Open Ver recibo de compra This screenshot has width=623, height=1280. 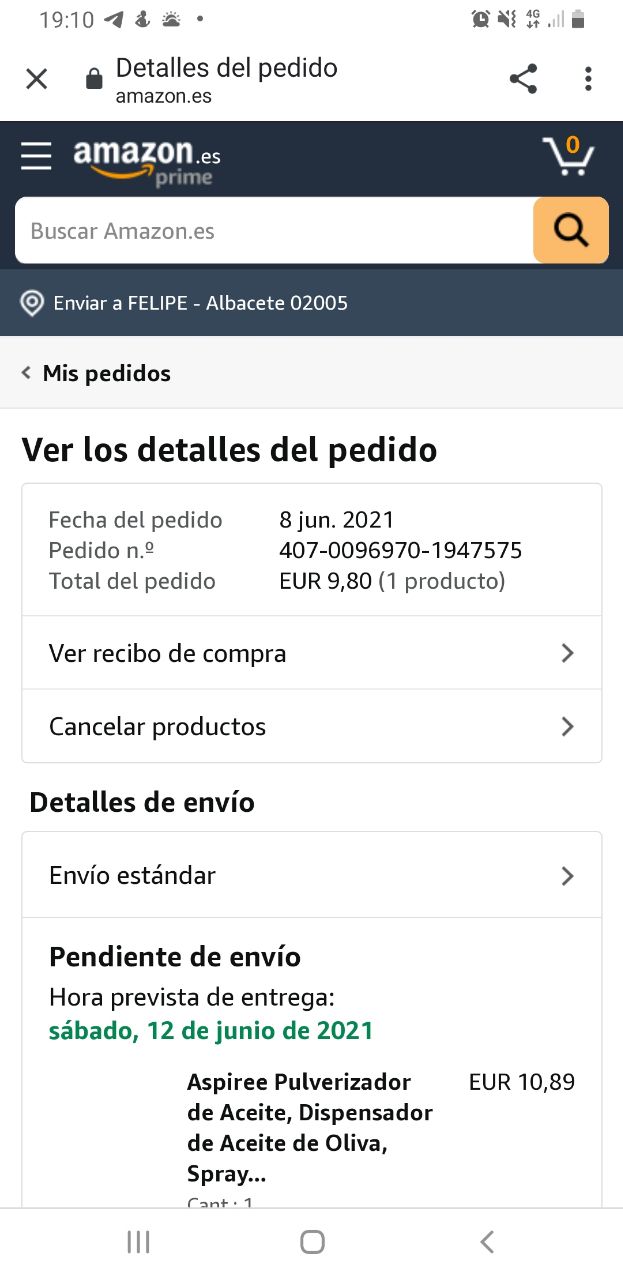(311, 653)
